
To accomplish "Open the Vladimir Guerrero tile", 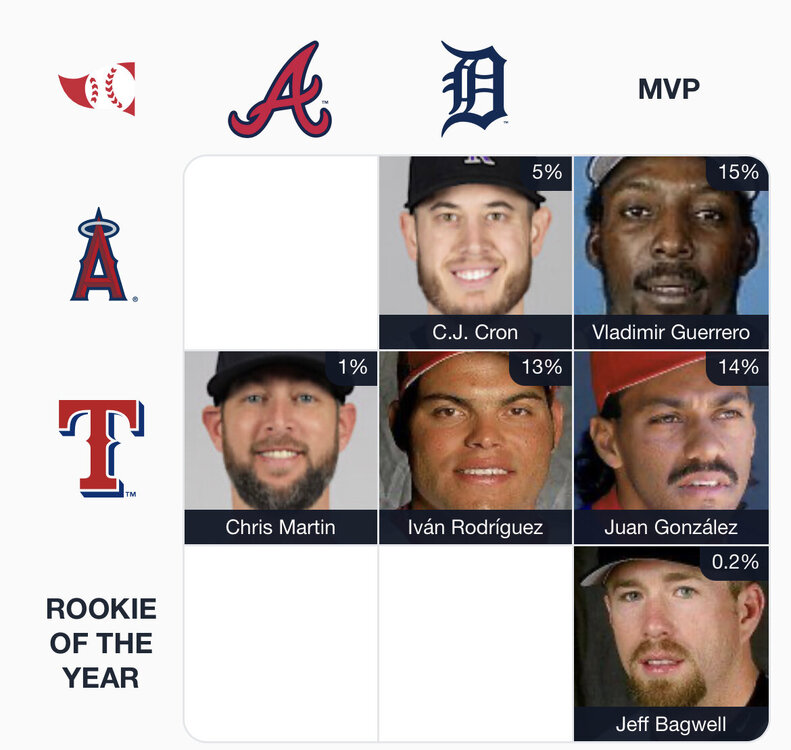I will click(671, 253).
